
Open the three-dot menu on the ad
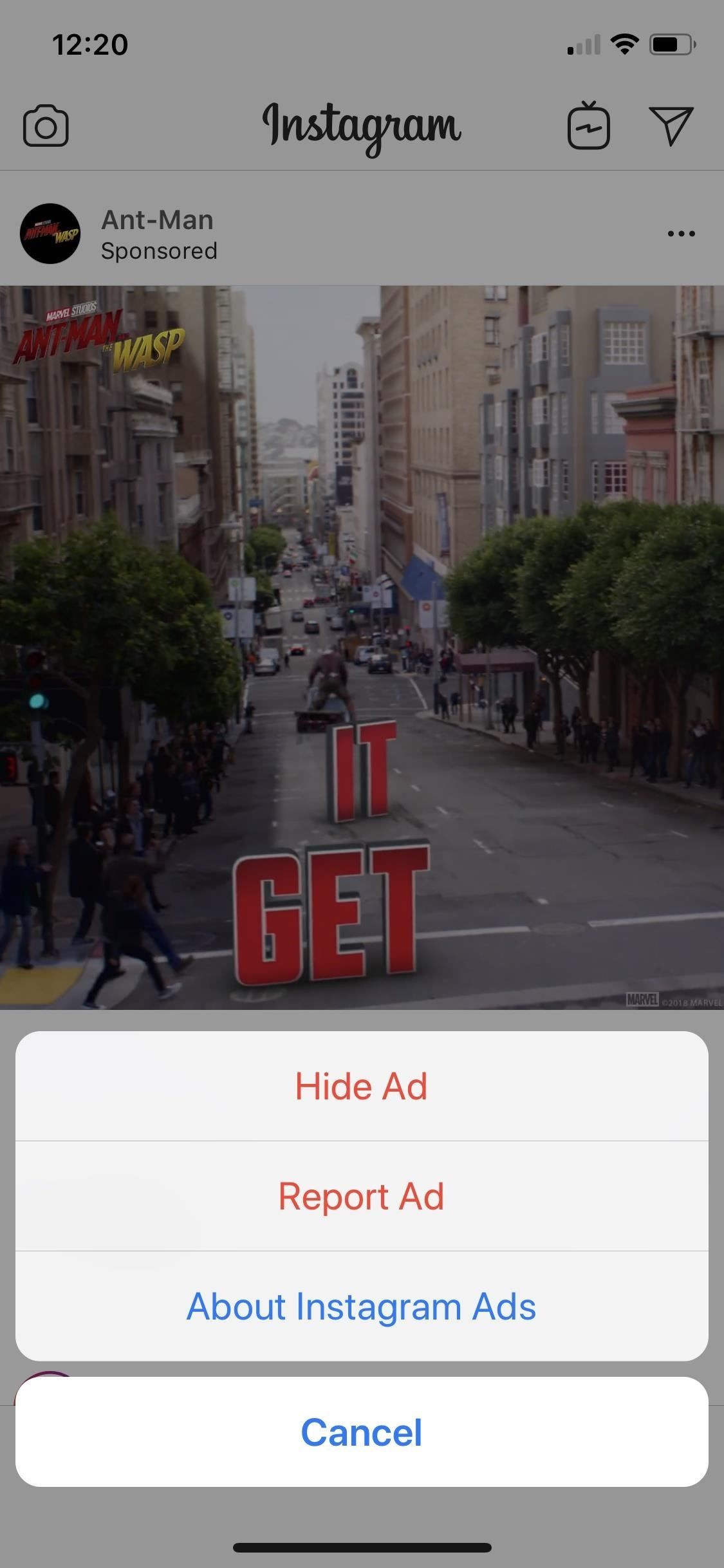click(x=681, y=234)
